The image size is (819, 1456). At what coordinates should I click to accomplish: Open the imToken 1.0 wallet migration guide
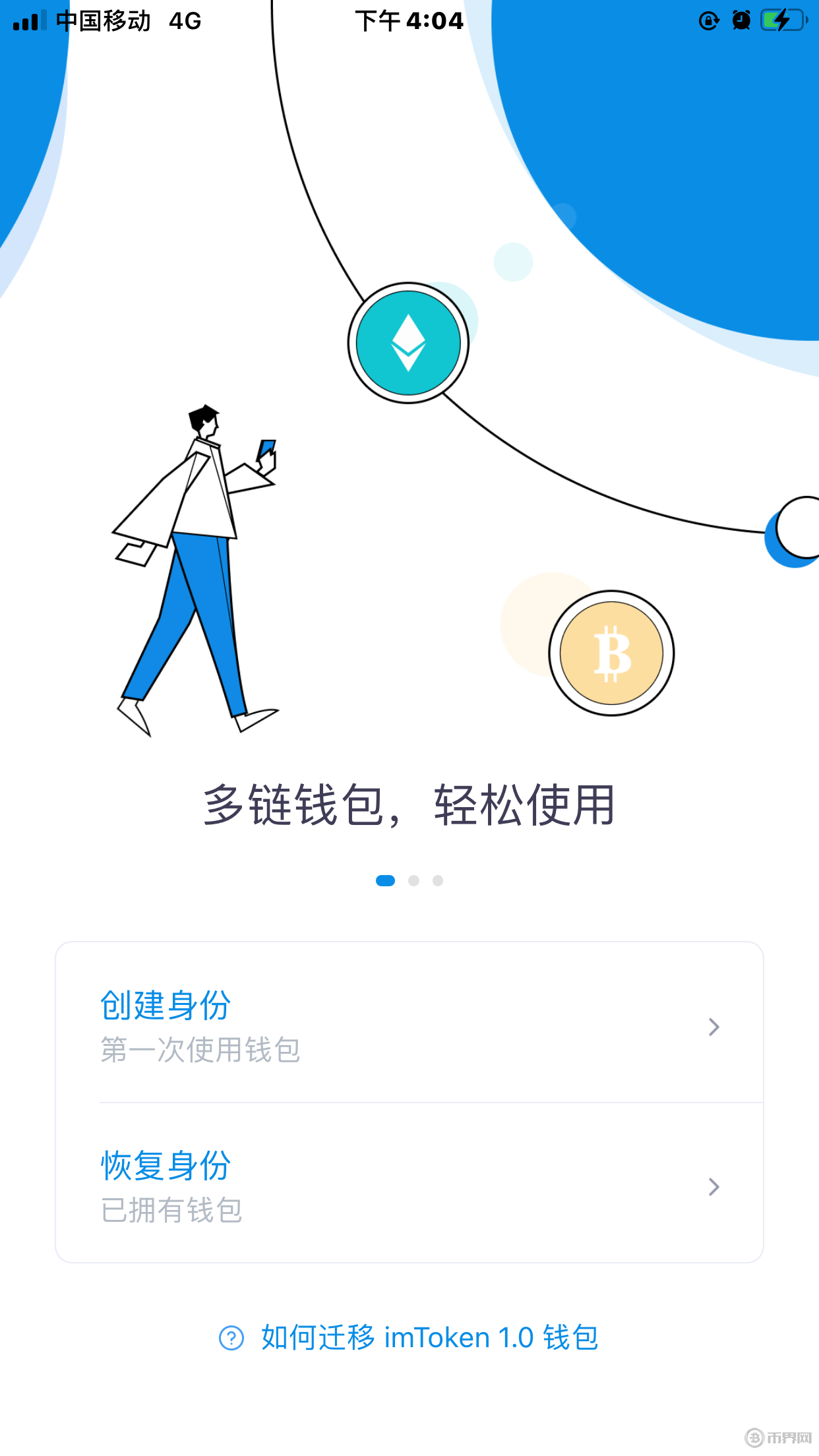tap(429, 1337)
